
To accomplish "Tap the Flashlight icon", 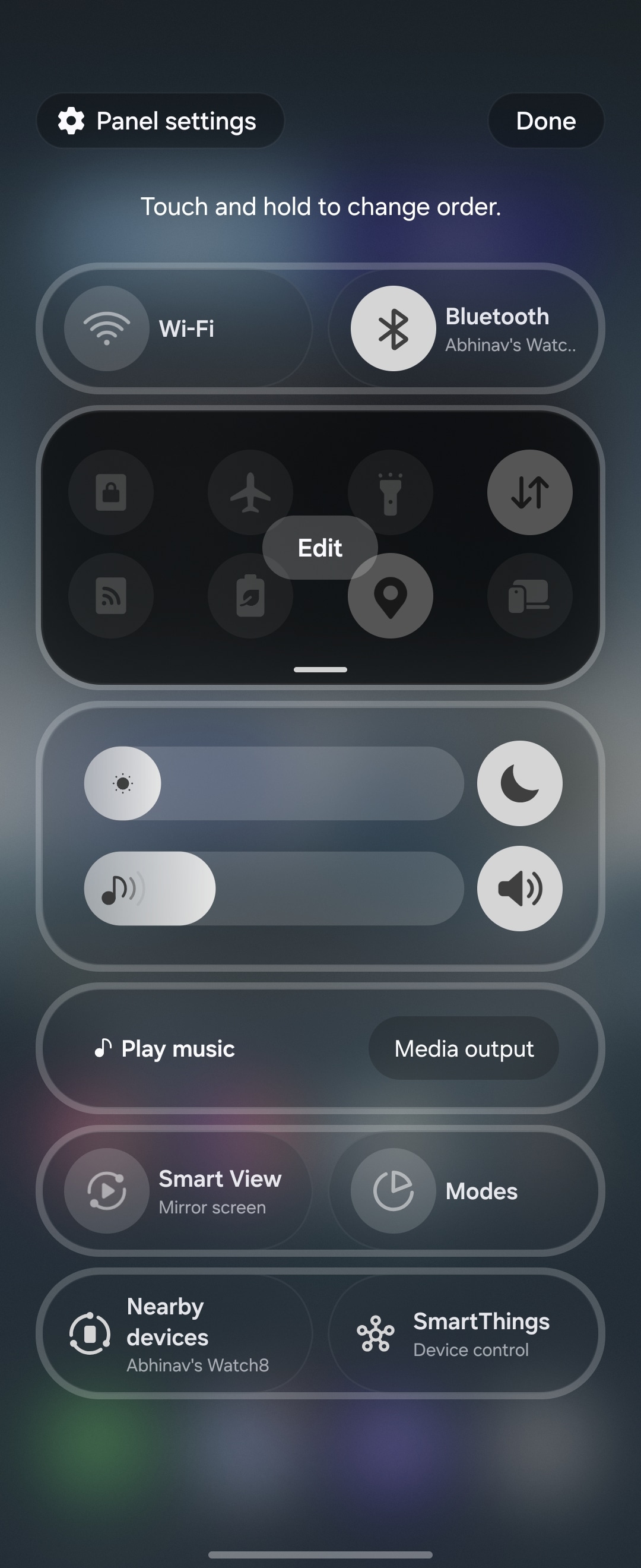I will tap(391, 493).
